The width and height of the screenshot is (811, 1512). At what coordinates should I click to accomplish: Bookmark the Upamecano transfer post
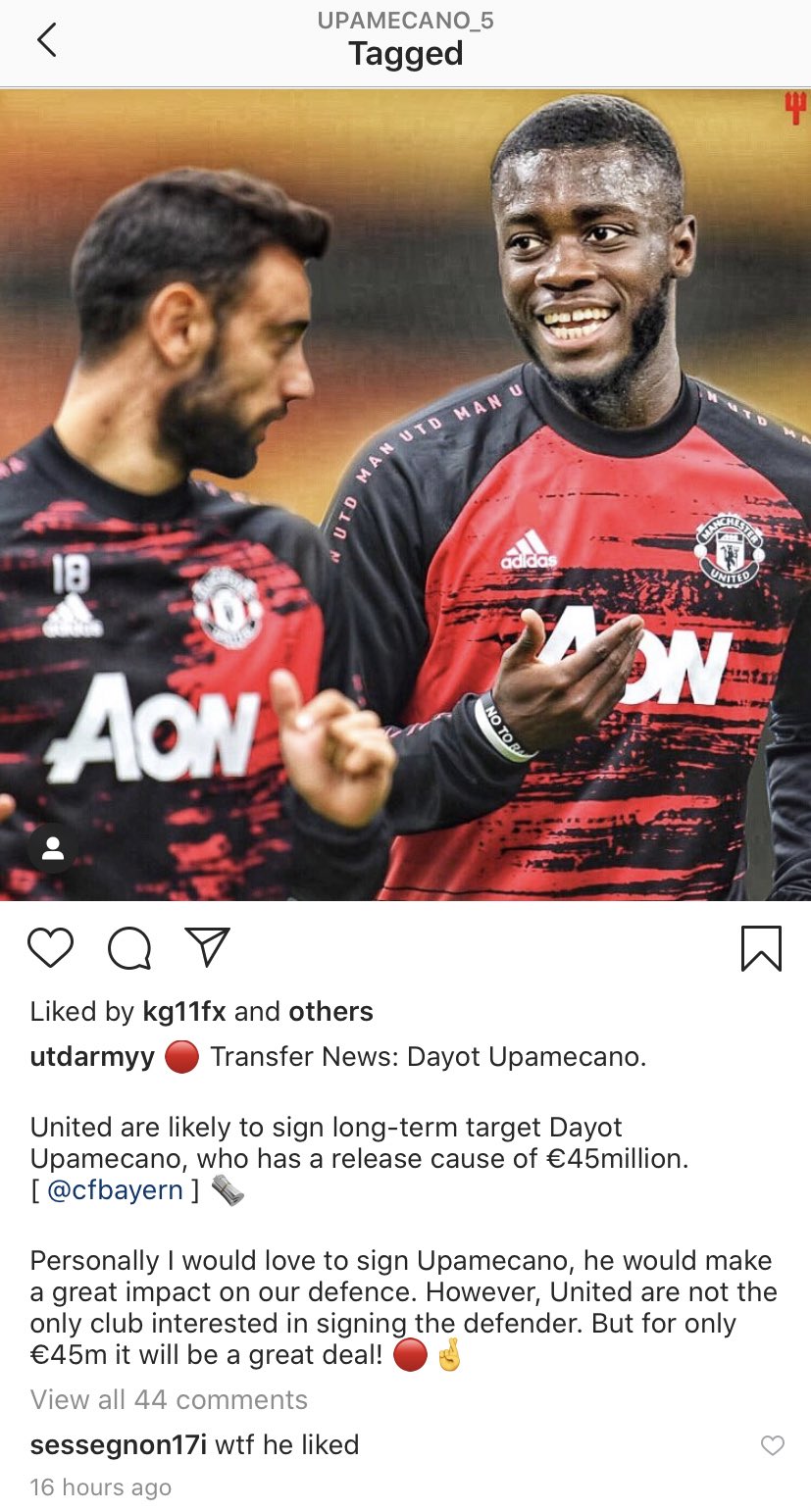point(761,947)
